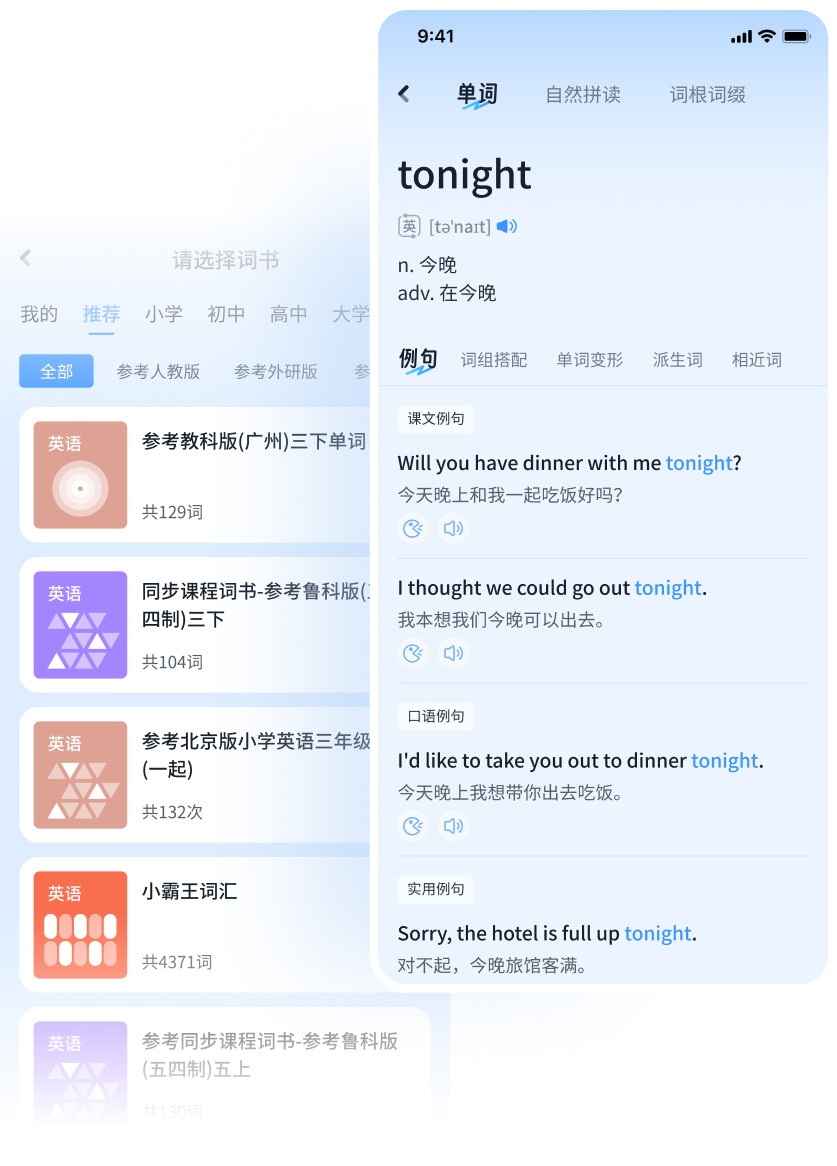Image resolution: width=837 pixels, height=1166 pixels.
Task: Play the pronunciation of tonight
Action: click(x=507, y=226)
